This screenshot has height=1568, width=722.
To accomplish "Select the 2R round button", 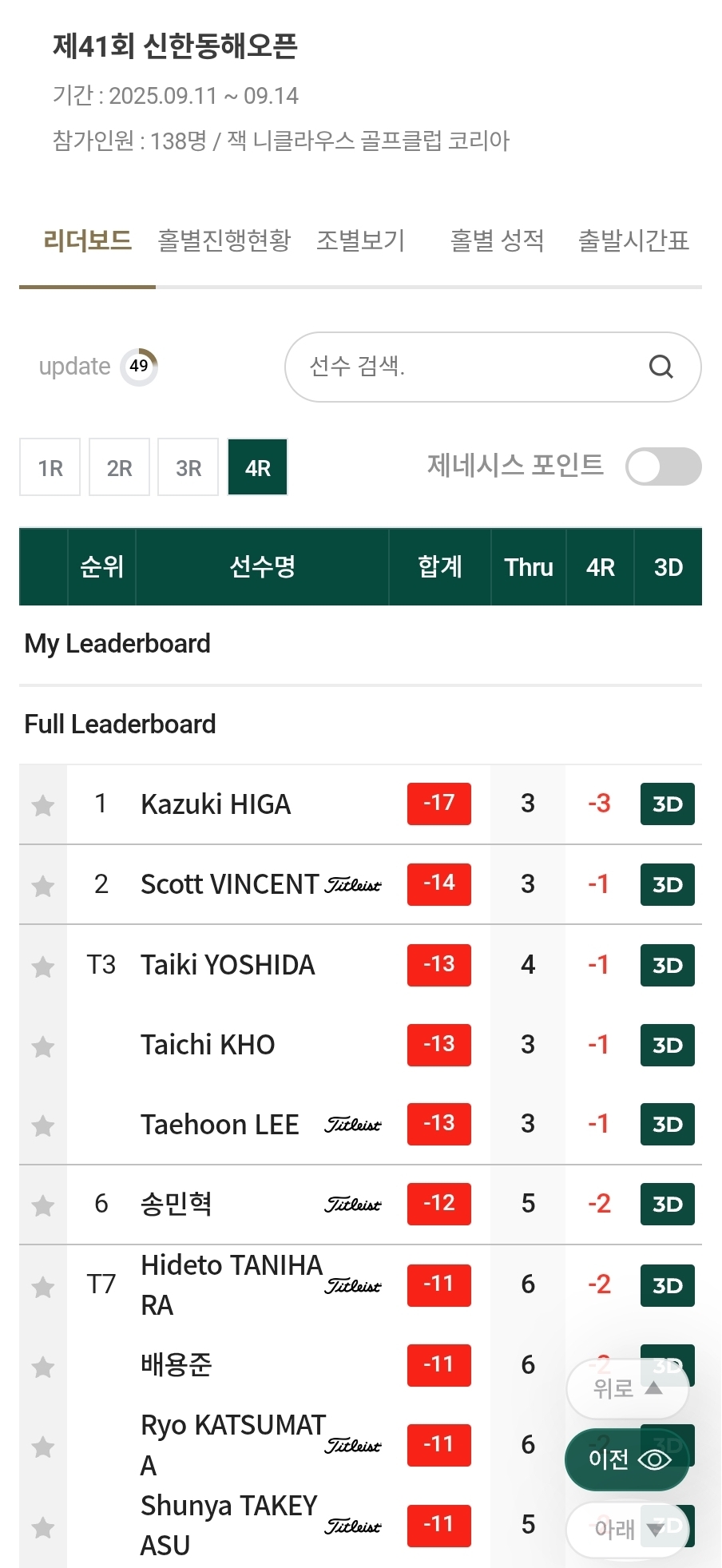I will pos(120,467).
